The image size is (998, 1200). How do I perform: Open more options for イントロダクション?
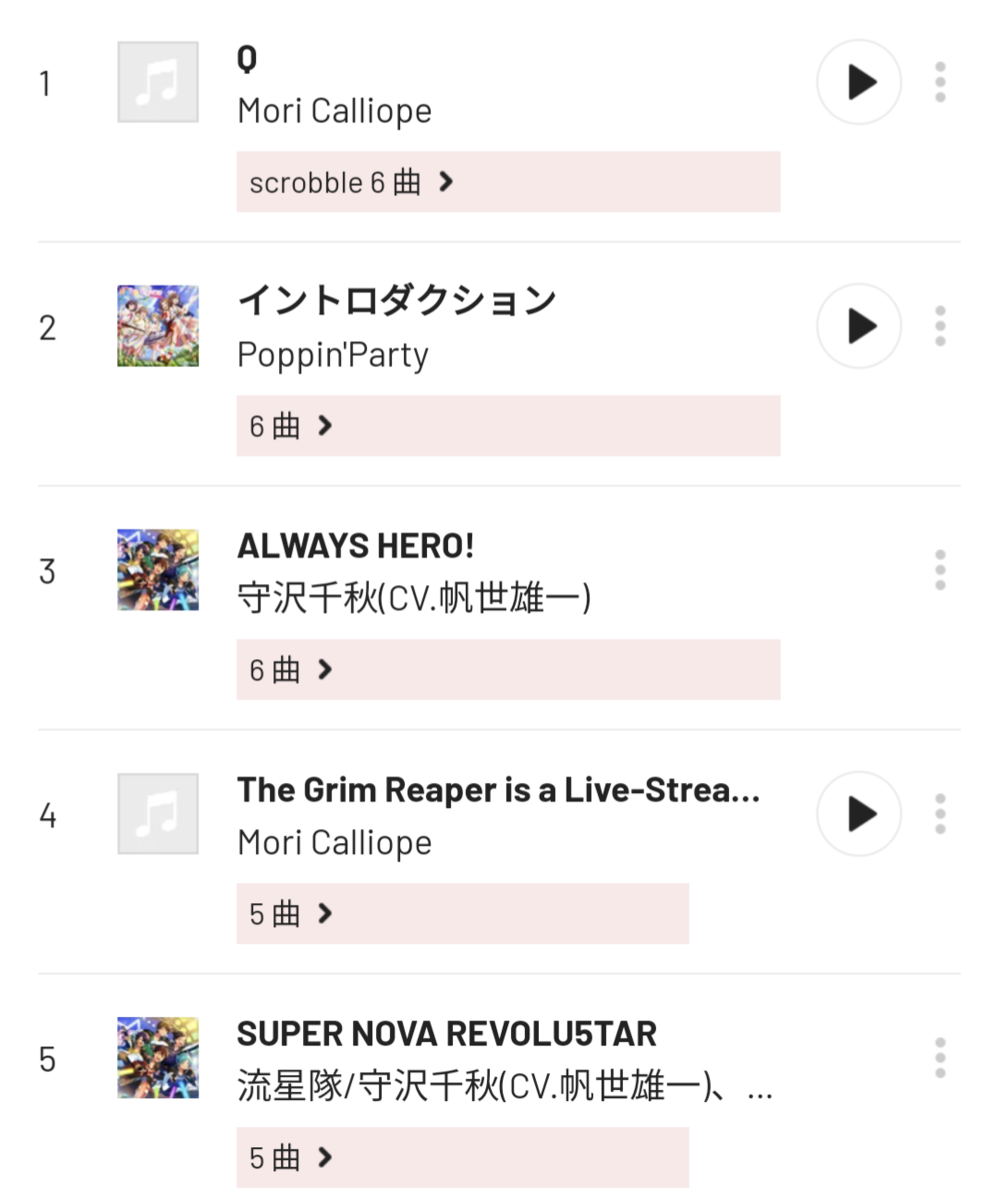(939, 326)
